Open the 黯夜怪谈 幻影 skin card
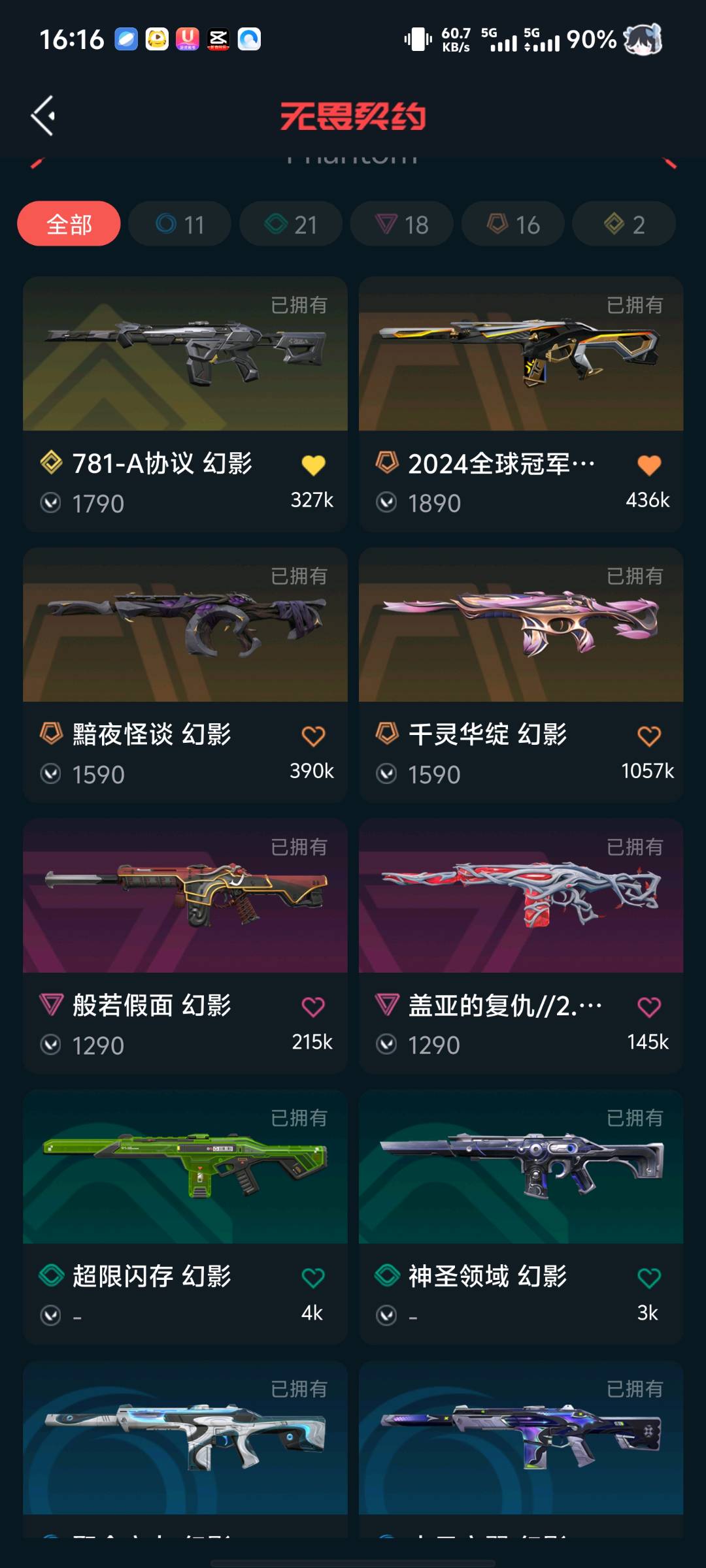706x1568 pixels. point(185,637)
